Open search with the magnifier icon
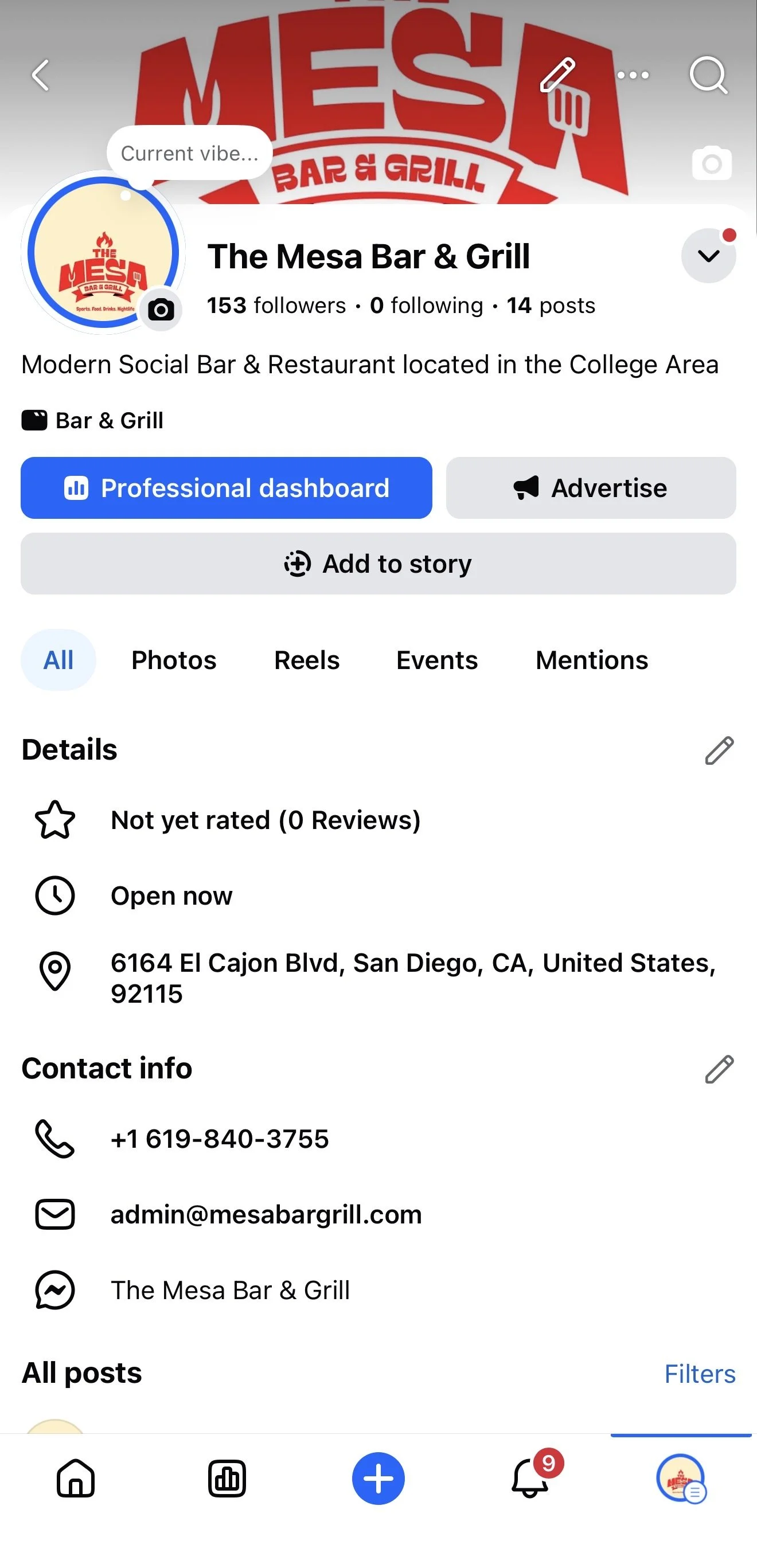757x1568 pixels. [x=708, y=76]
